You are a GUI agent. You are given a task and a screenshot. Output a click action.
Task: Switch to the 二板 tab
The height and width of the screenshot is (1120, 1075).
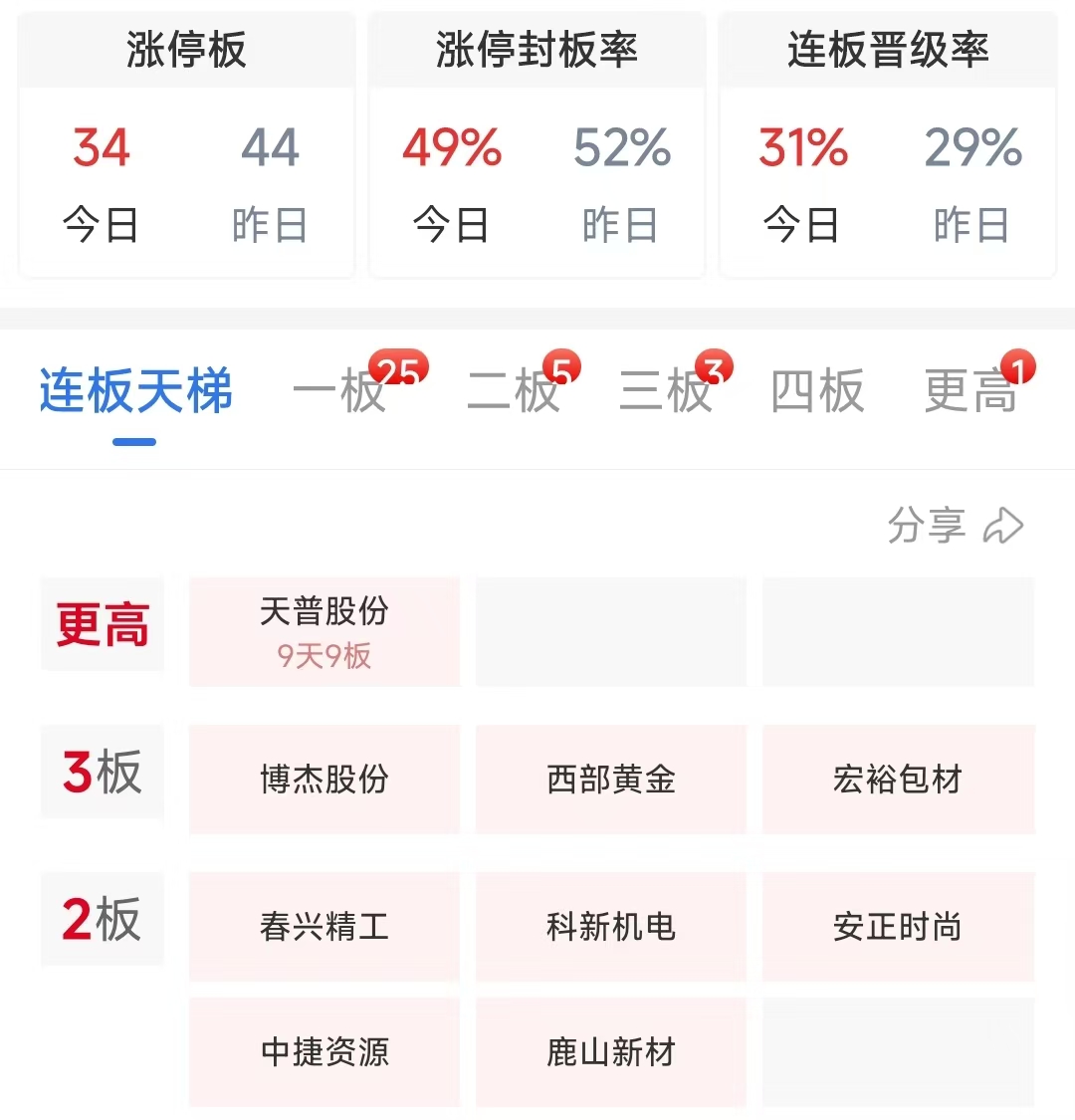(515, 390)
